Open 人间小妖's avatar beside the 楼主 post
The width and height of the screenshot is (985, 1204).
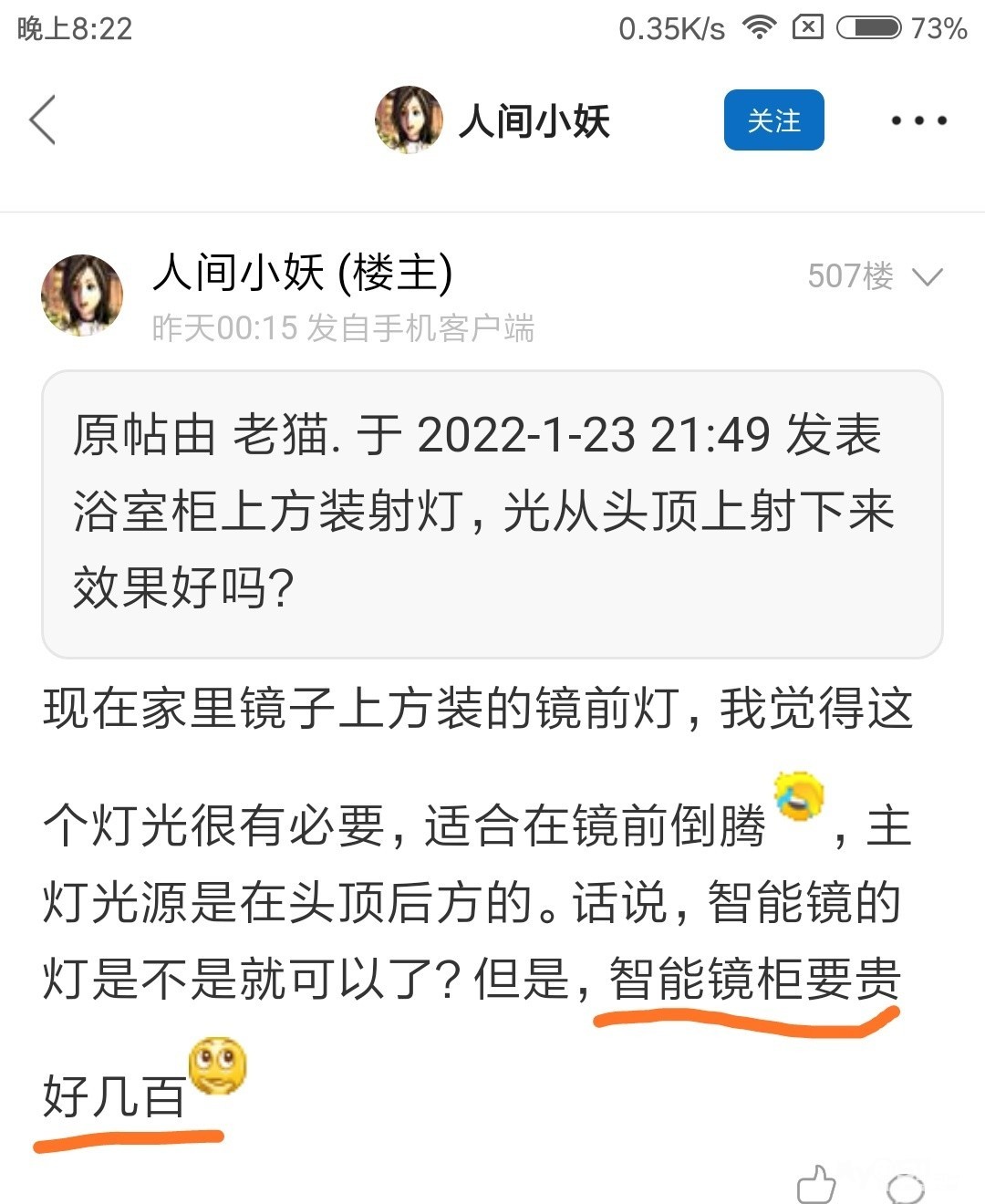pos(82,295)
